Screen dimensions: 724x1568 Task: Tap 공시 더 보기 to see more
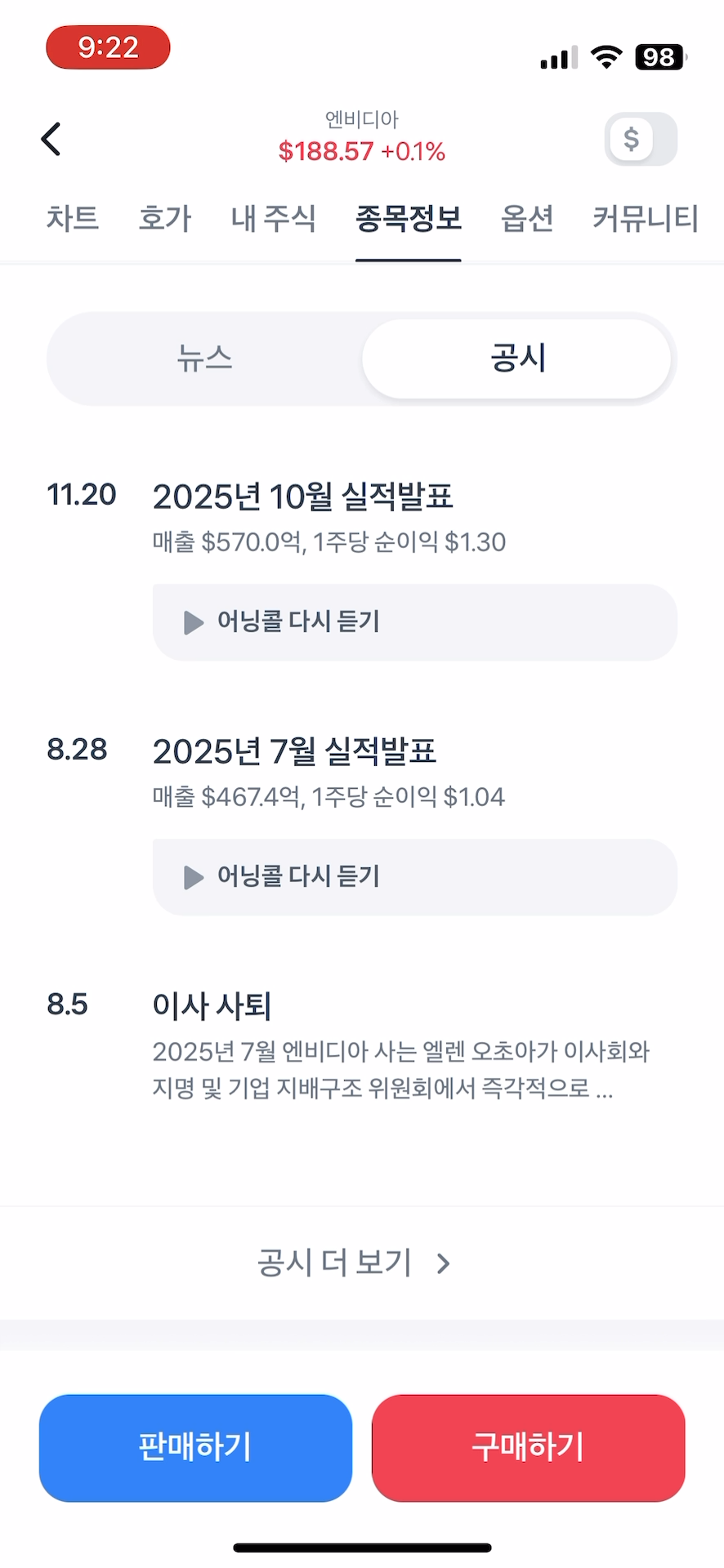pyautogui.click(x=354, y=1263)
